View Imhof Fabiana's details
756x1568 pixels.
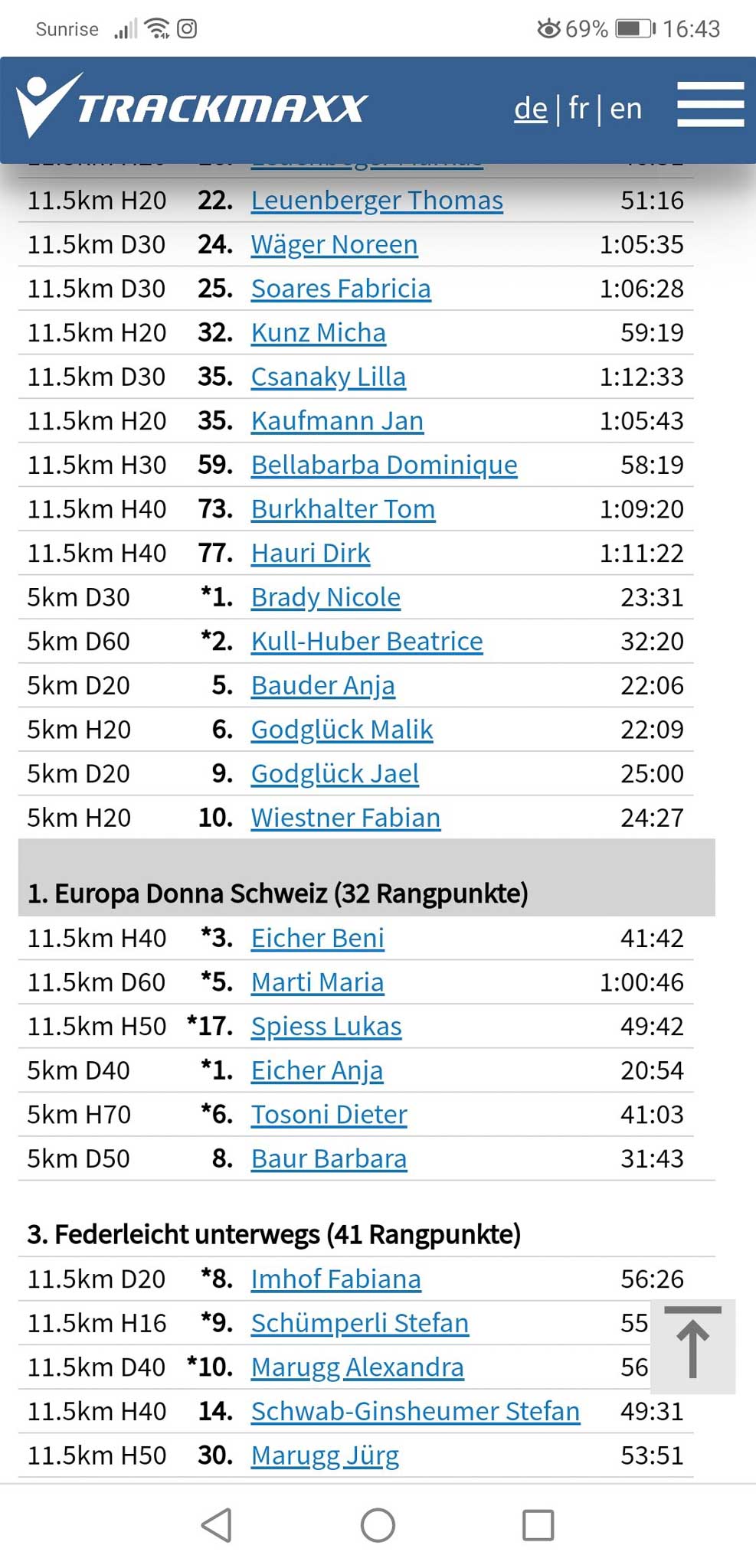pos(335,1279)
